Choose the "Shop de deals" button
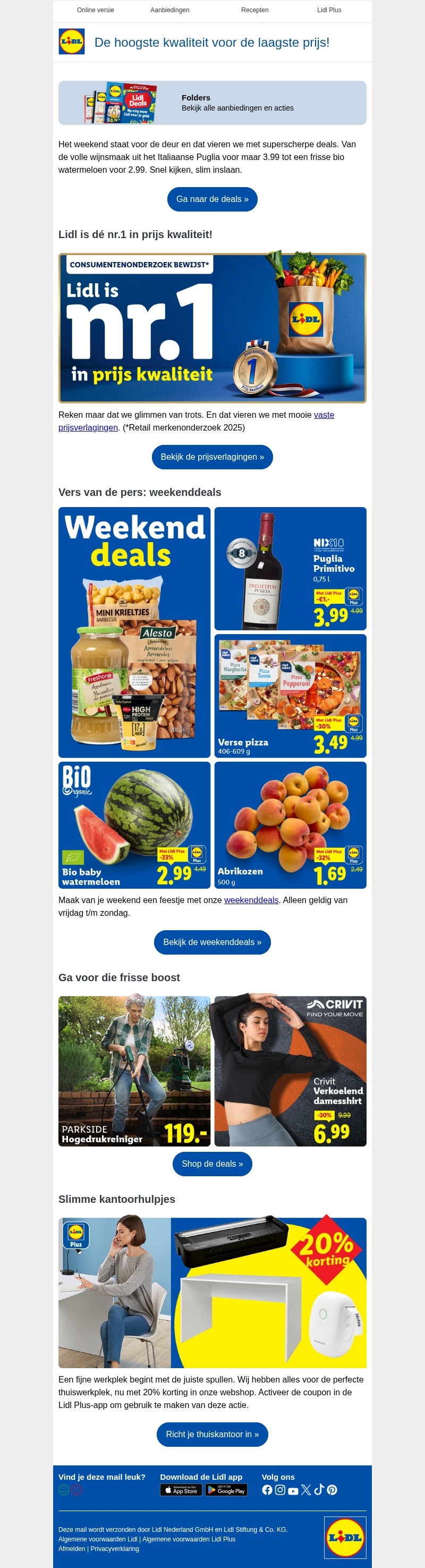 coord(212,1164)
